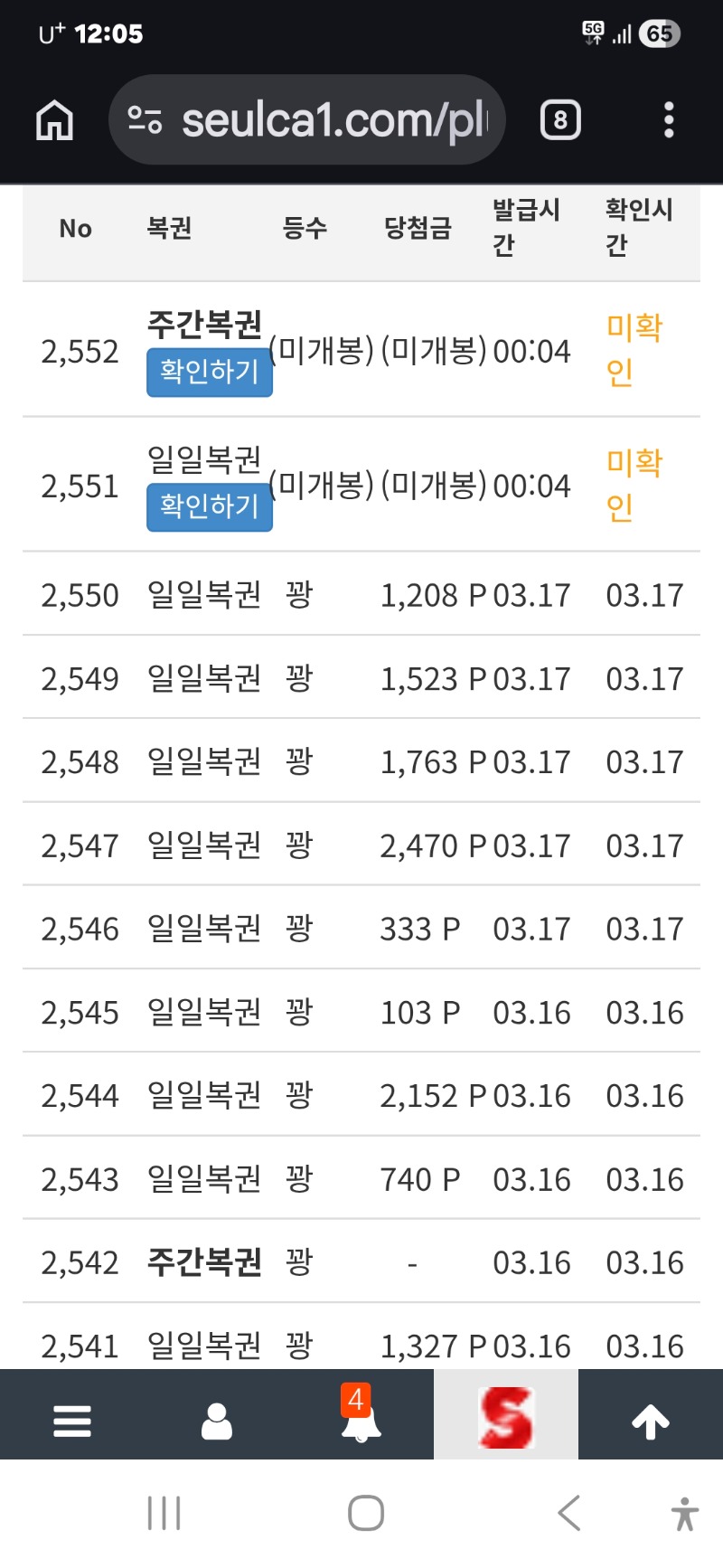The height and width of the screenshot is (1568, 723).
Task: Tap the red S logo button
Action: coord(506,1418)
